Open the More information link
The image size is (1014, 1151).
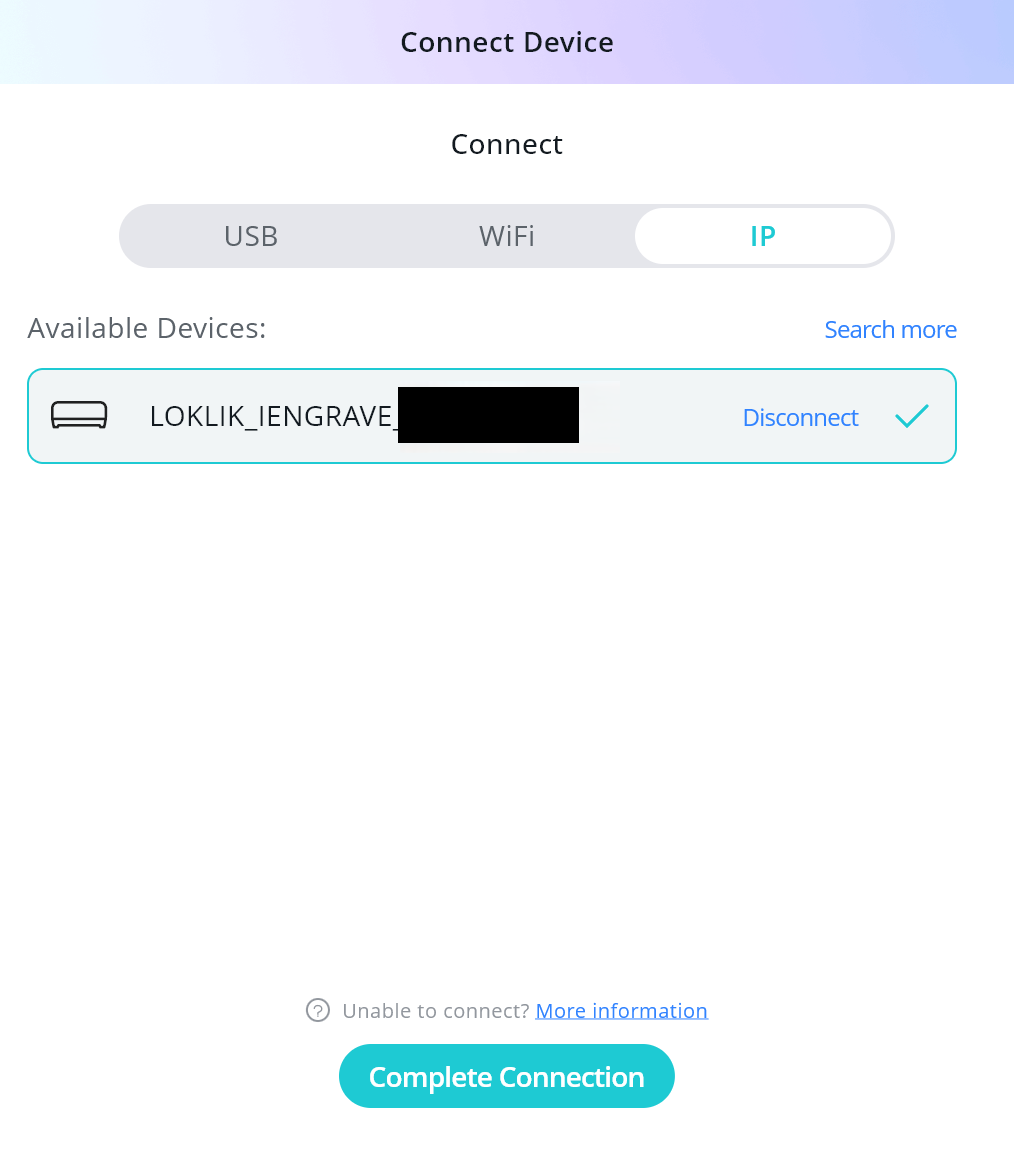[621, 1010]
